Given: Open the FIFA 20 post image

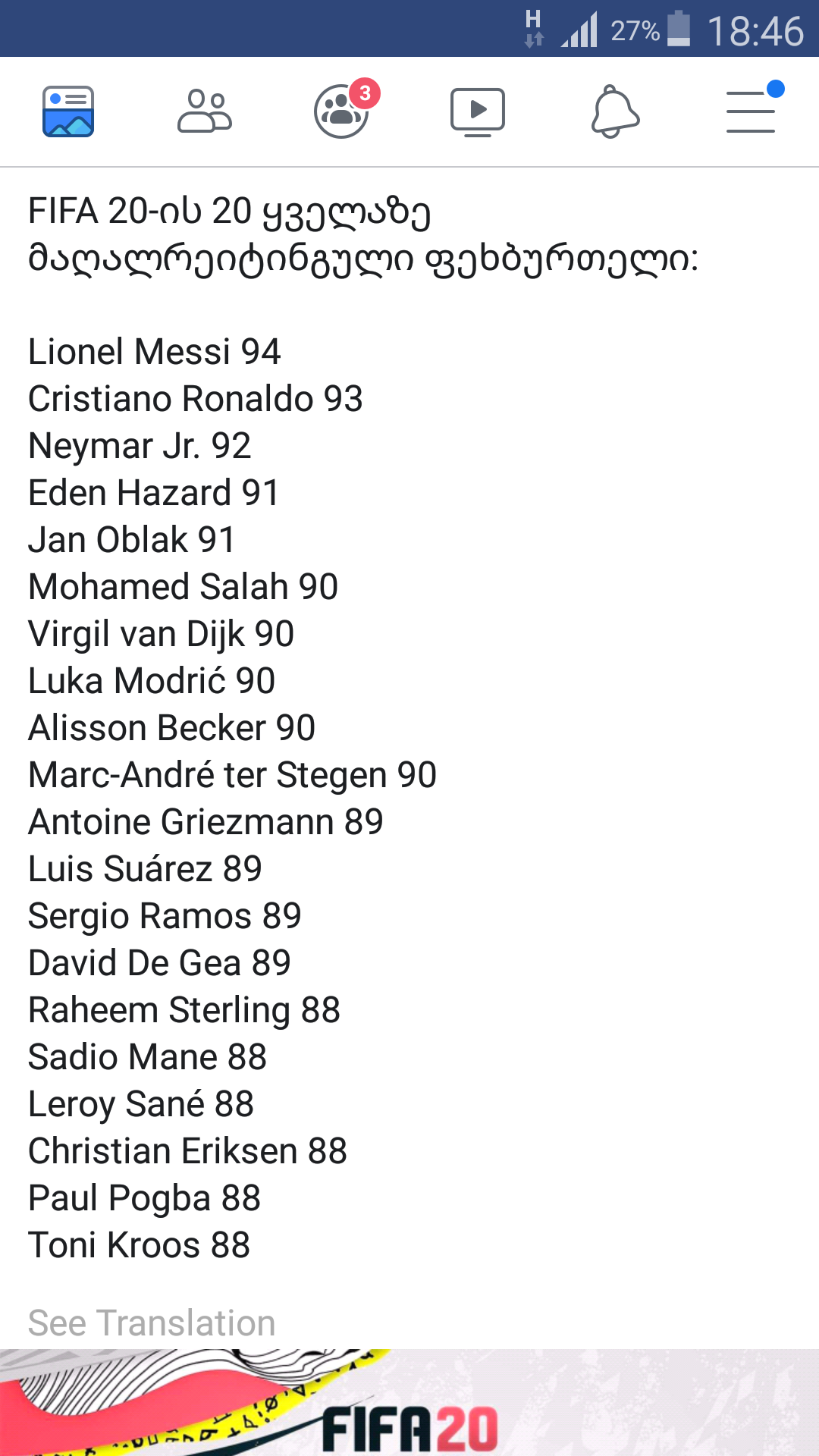Looking at the screenshot, I should (x=409, y=1403).
